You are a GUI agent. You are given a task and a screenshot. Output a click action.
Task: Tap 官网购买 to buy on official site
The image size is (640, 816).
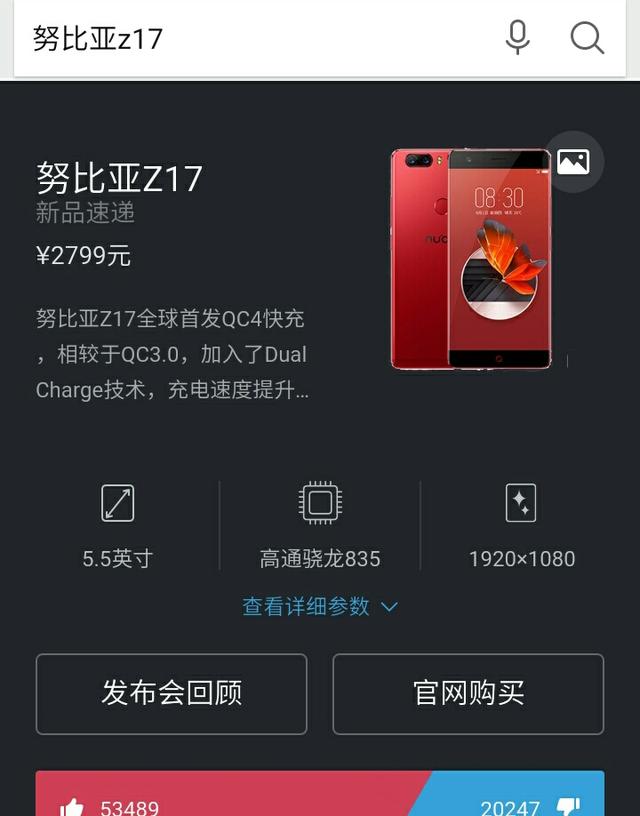(468, 693)
